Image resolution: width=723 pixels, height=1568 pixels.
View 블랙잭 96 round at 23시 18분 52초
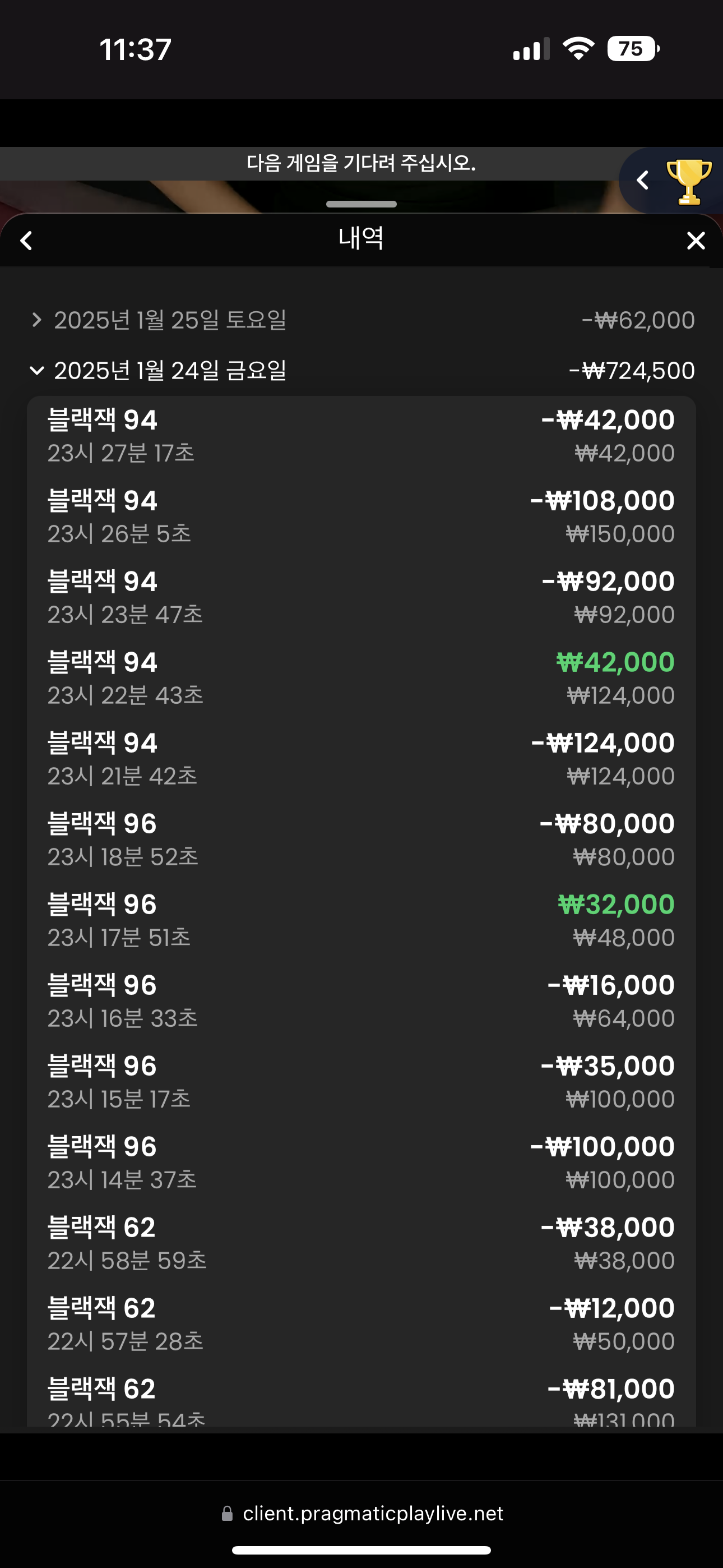coord(361,840)
